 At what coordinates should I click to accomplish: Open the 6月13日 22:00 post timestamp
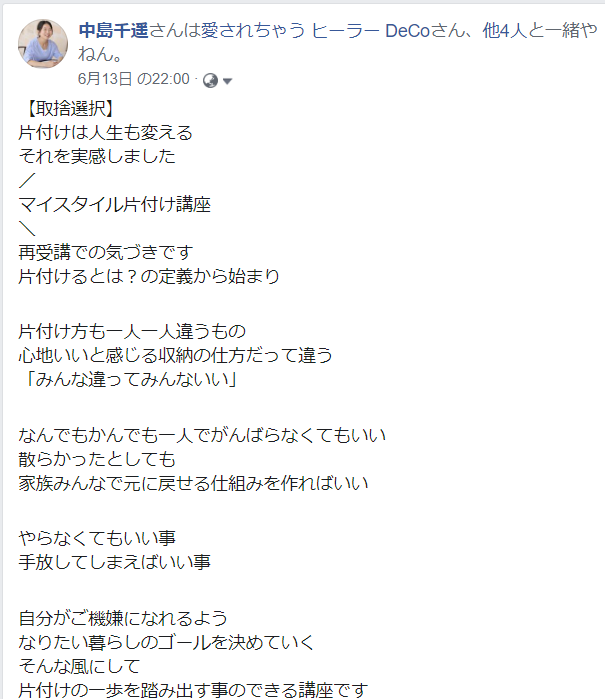click(x=133, y=79)
